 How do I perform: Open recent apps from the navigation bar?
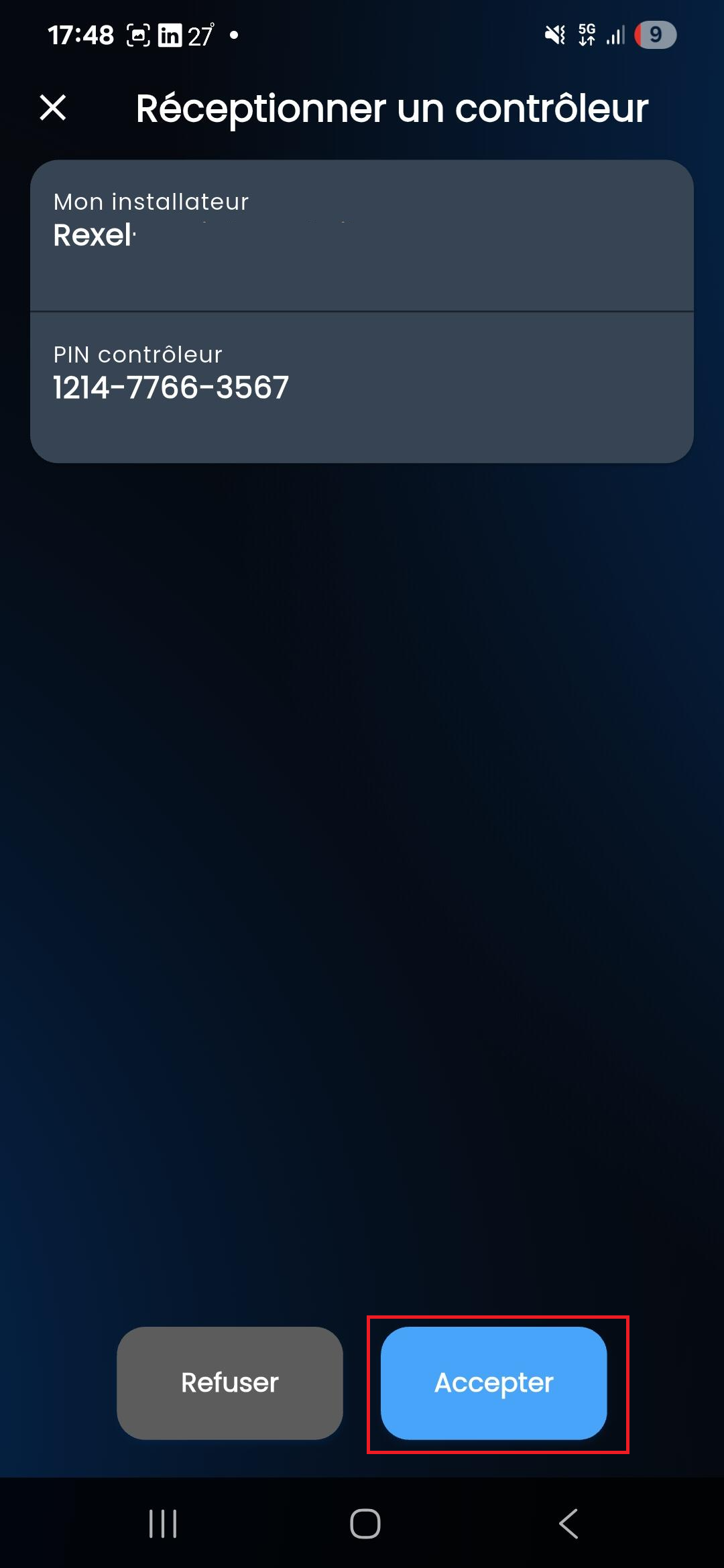click(163, 1524)
